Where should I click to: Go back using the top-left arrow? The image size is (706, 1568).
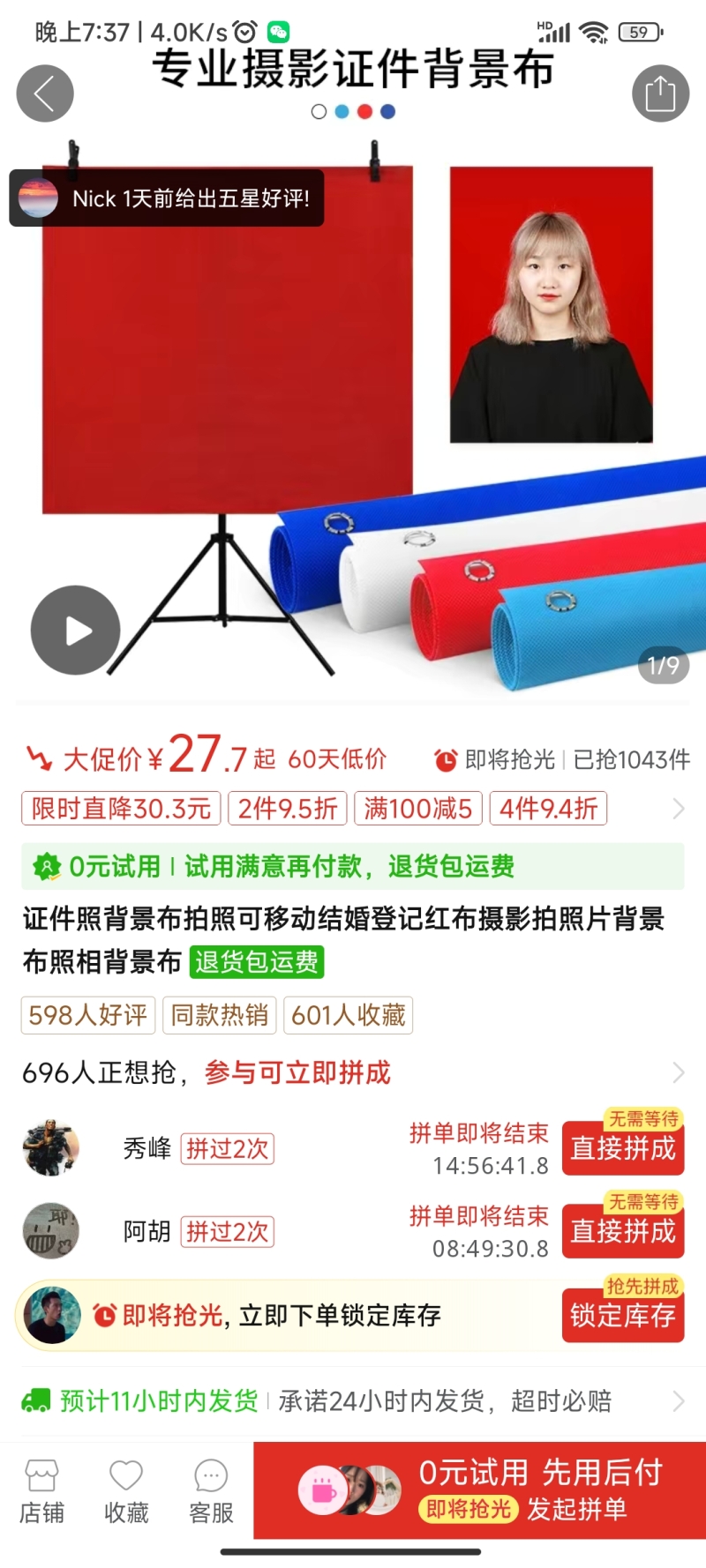[45, 93]
